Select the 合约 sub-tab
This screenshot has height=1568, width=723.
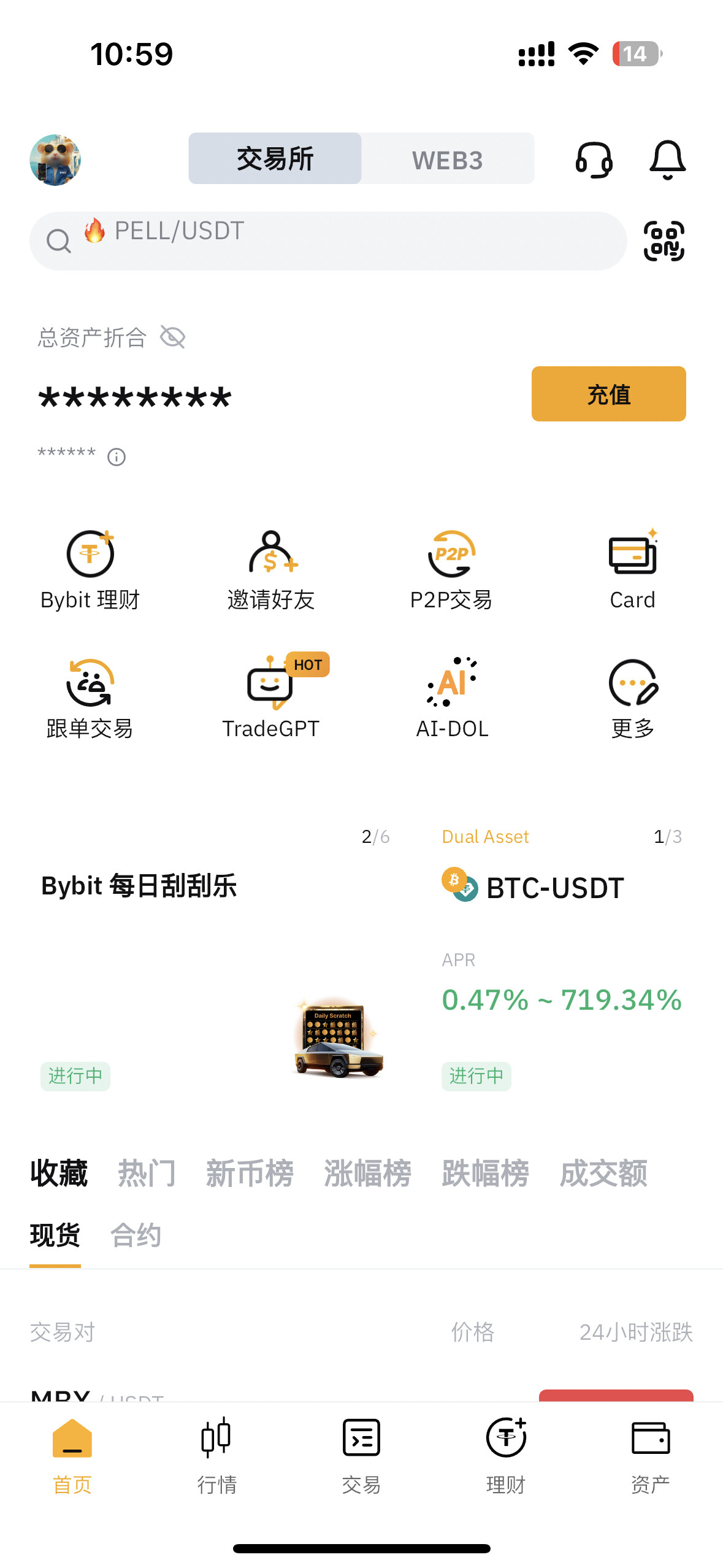[x=136, y=1235]
